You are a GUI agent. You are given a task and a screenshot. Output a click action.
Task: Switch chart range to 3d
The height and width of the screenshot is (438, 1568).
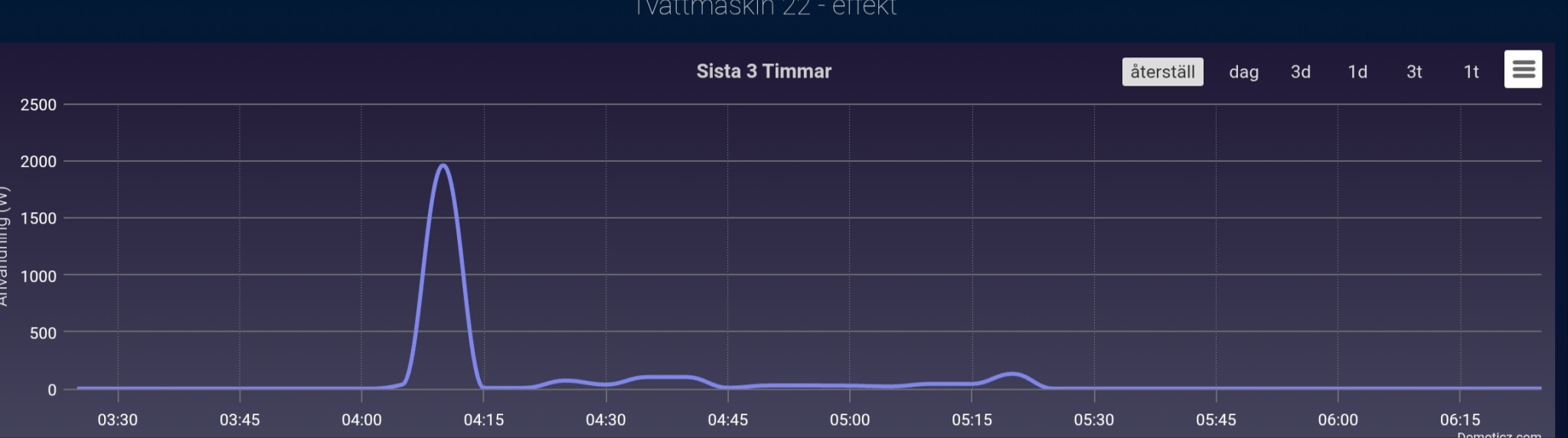click(x=1301, y=72)
